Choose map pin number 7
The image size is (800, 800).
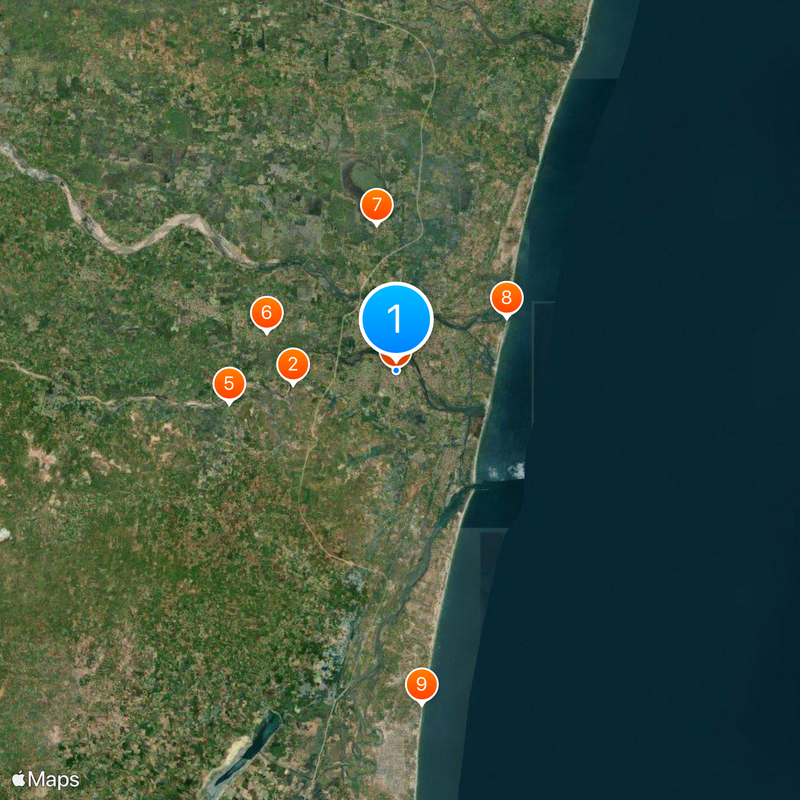(376, 206)
